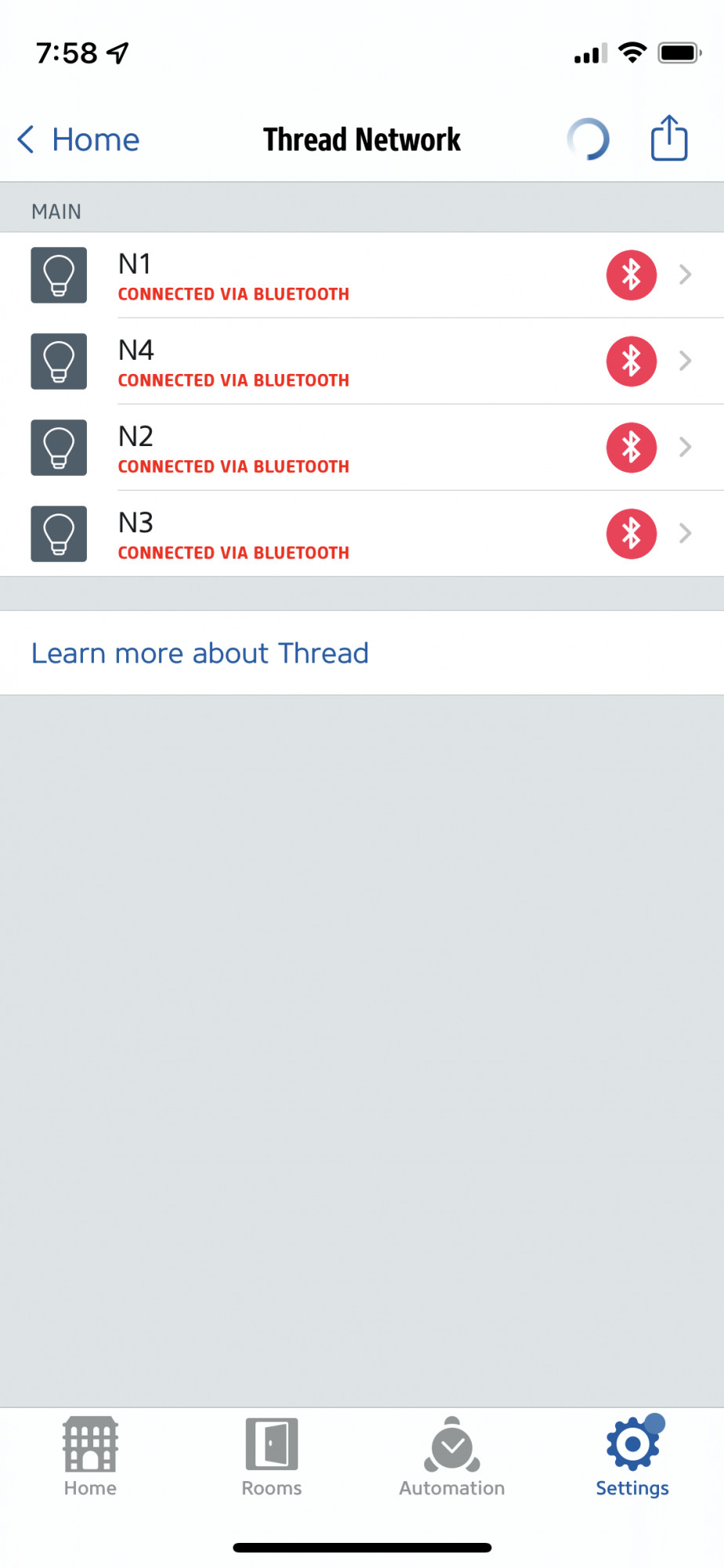Go back to Home from Thread Network
This screenshot has height=1568, width=724.
(x=78, y=140)
